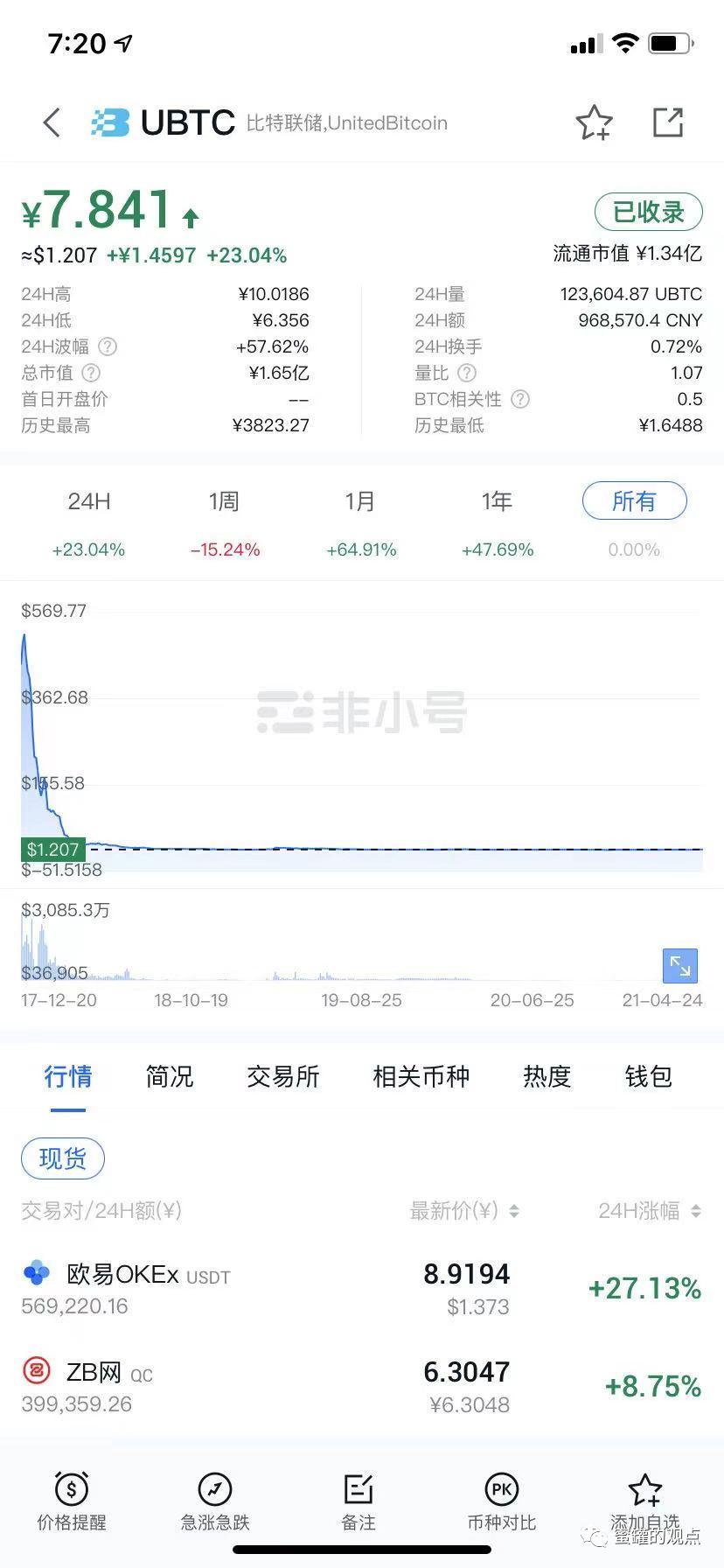The width and height of the screenshot is (724, 1568).
Task: Open the share panel via share icon
Action: (668, 122)
